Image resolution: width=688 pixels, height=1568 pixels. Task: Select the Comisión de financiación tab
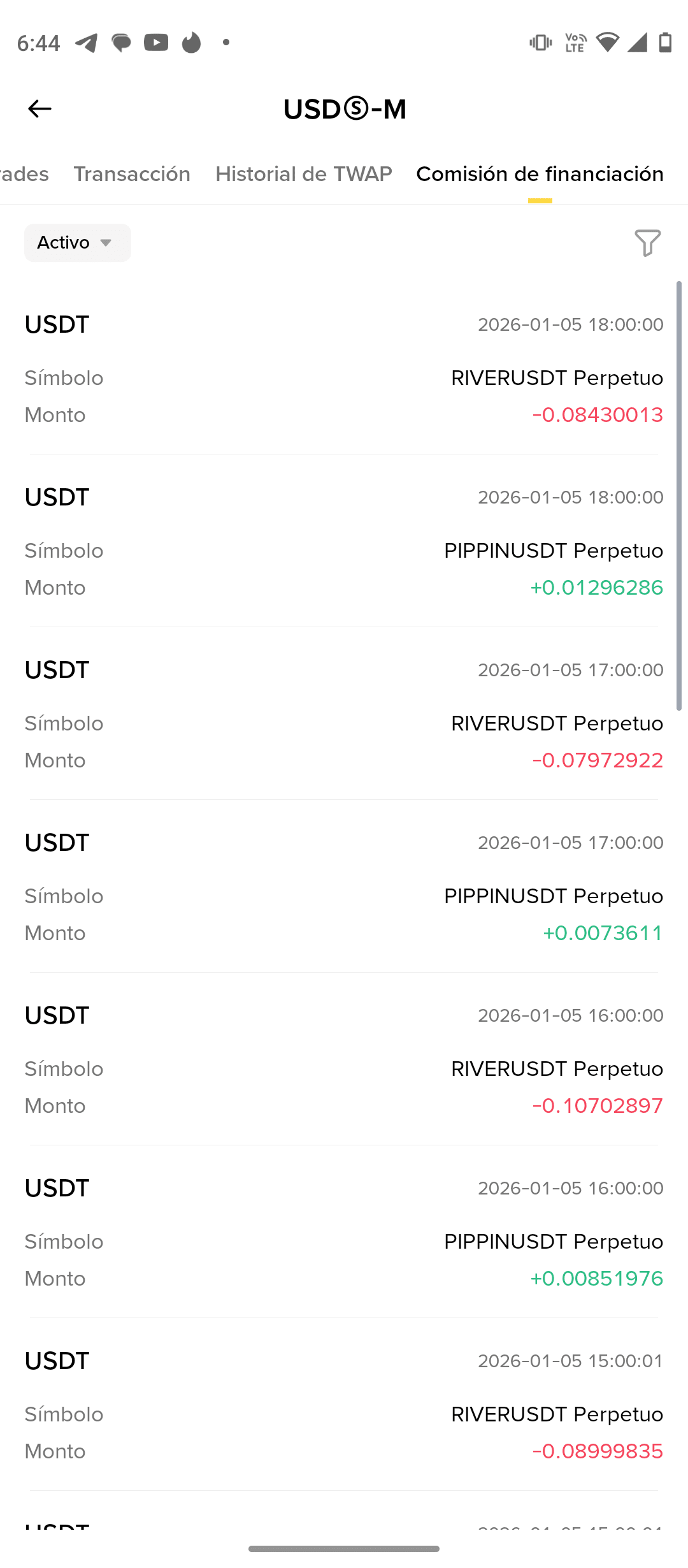click(x=540, y=174)
